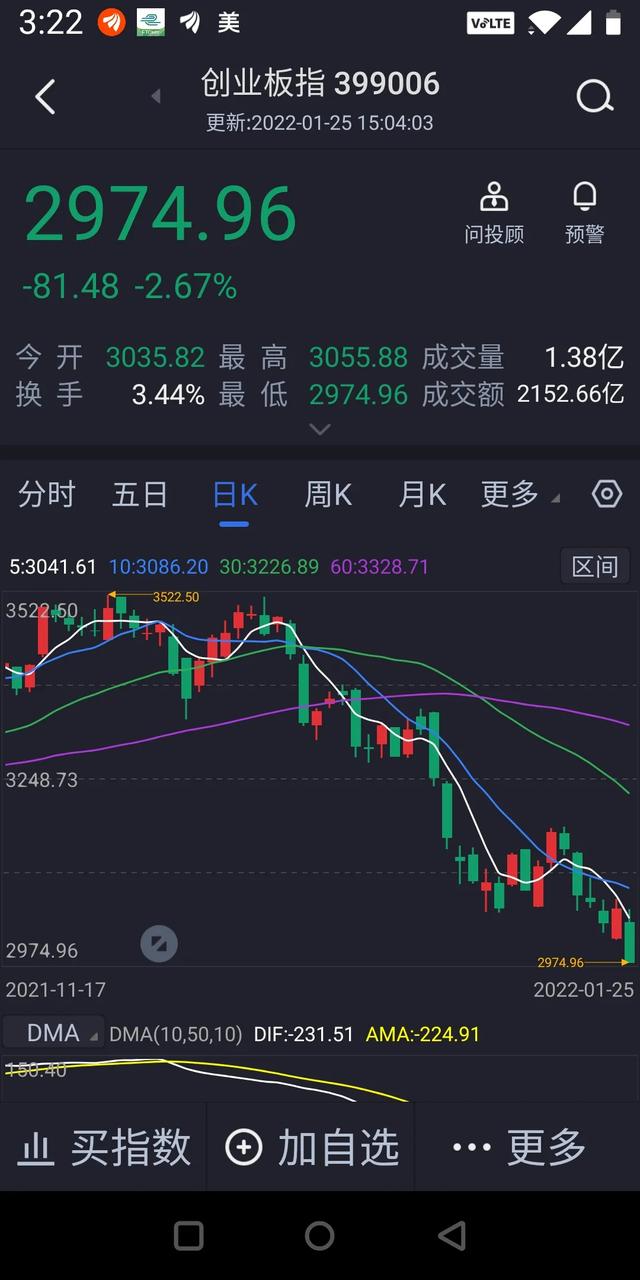Image resolution: width=640 pixels, height=1280 pixels.
Task: Switch to the 五日 chart tab
Action: tap(140, 494)
